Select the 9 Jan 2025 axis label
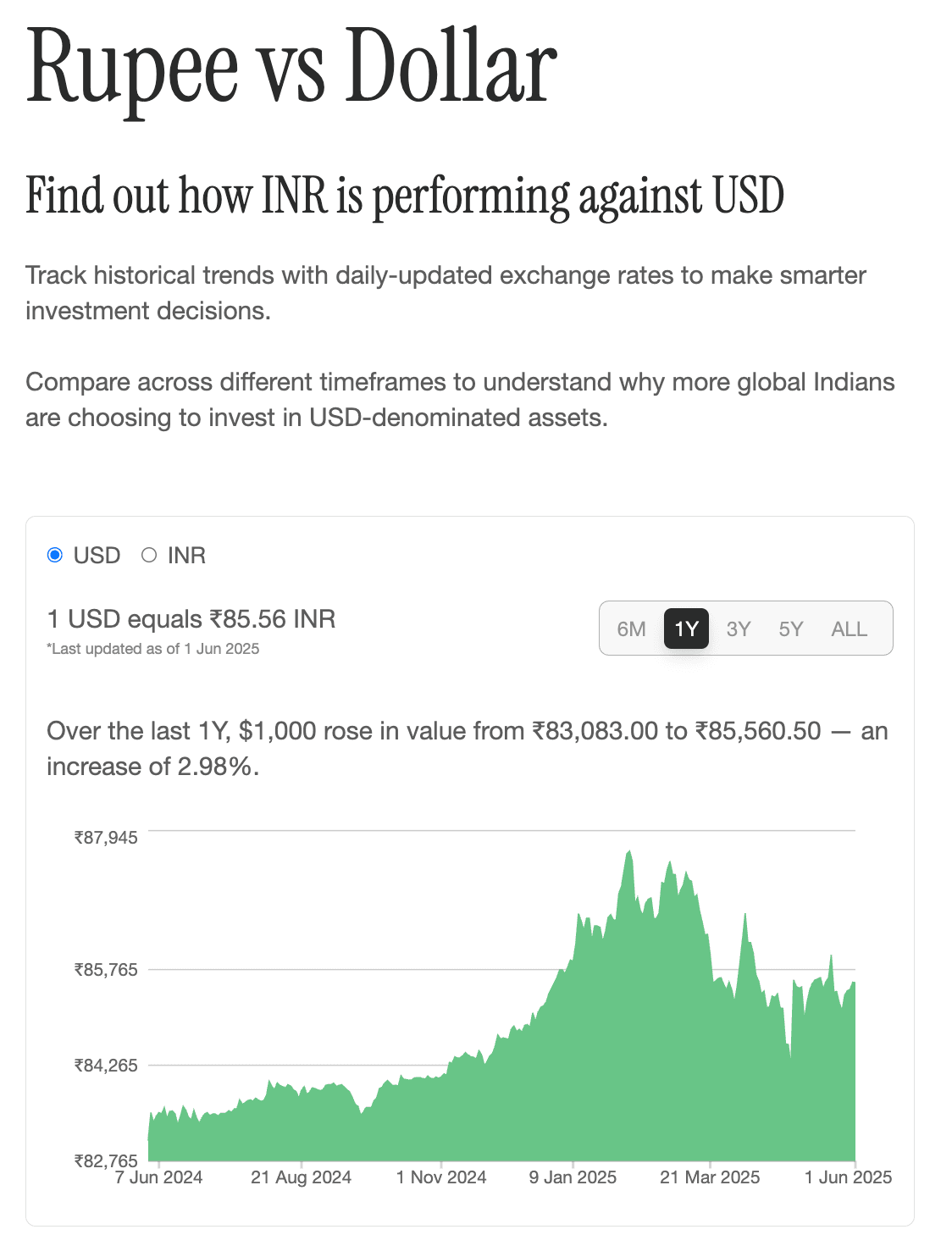 click(x=573, y=1177)
